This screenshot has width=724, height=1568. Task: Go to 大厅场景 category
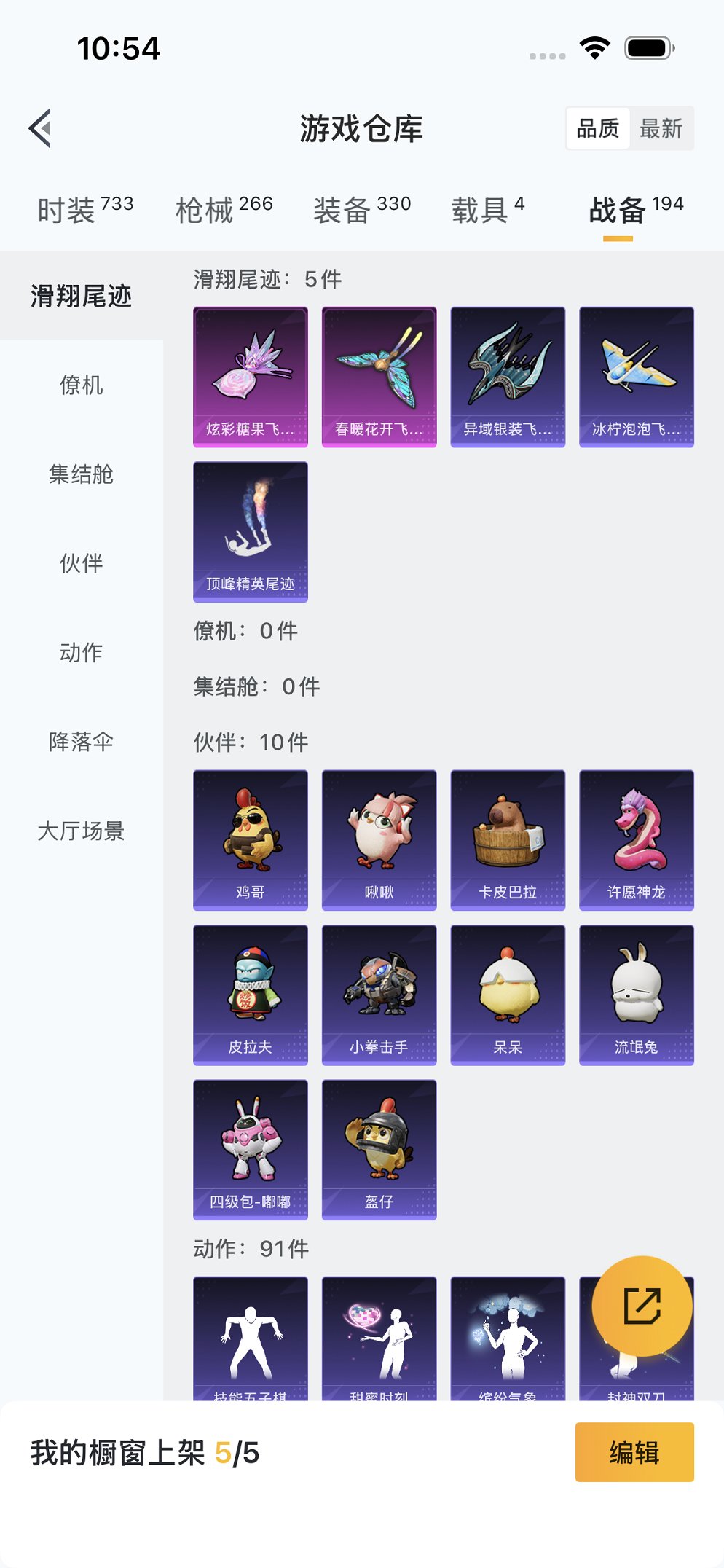pos(82,831)
